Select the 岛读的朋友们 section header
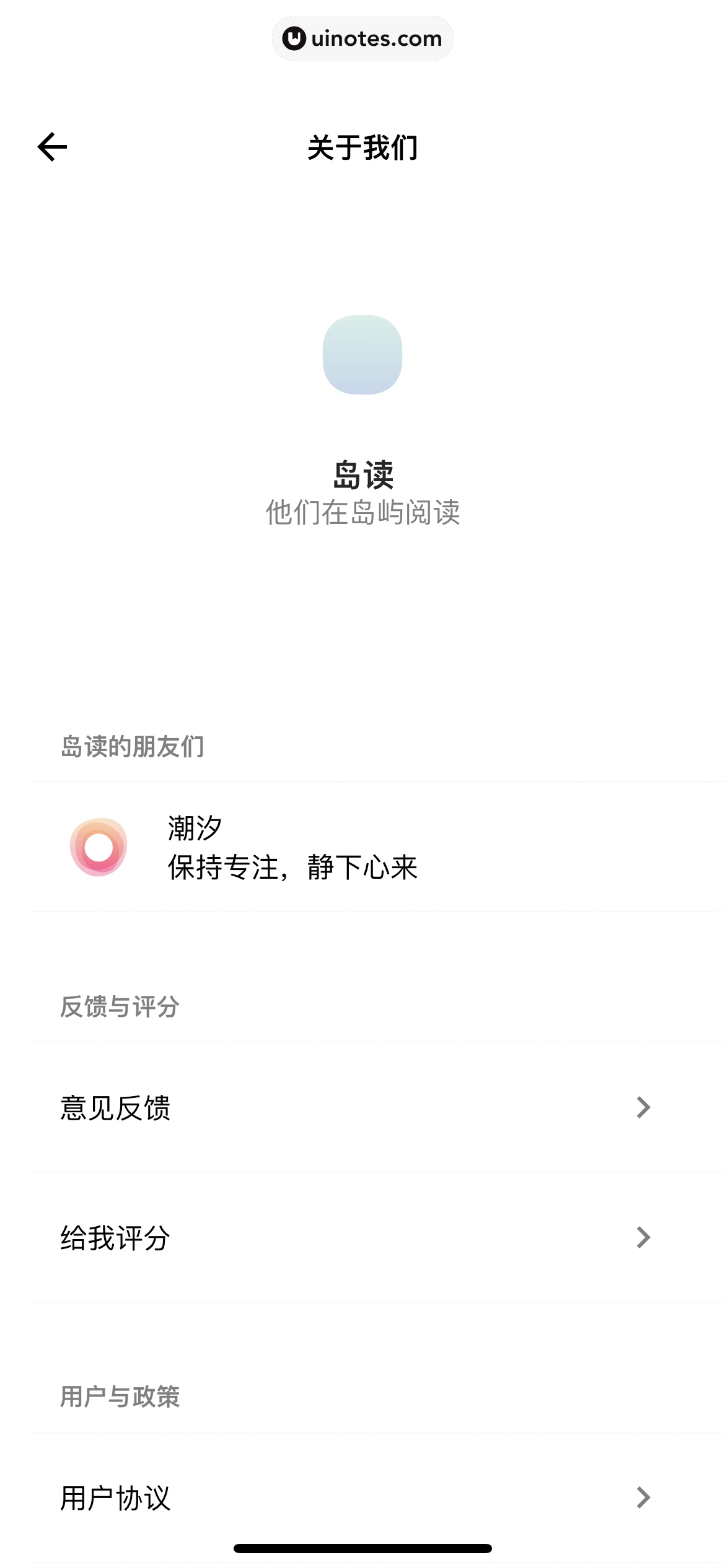Screen dimensions: 725x1568 click(x=133, y=747)
